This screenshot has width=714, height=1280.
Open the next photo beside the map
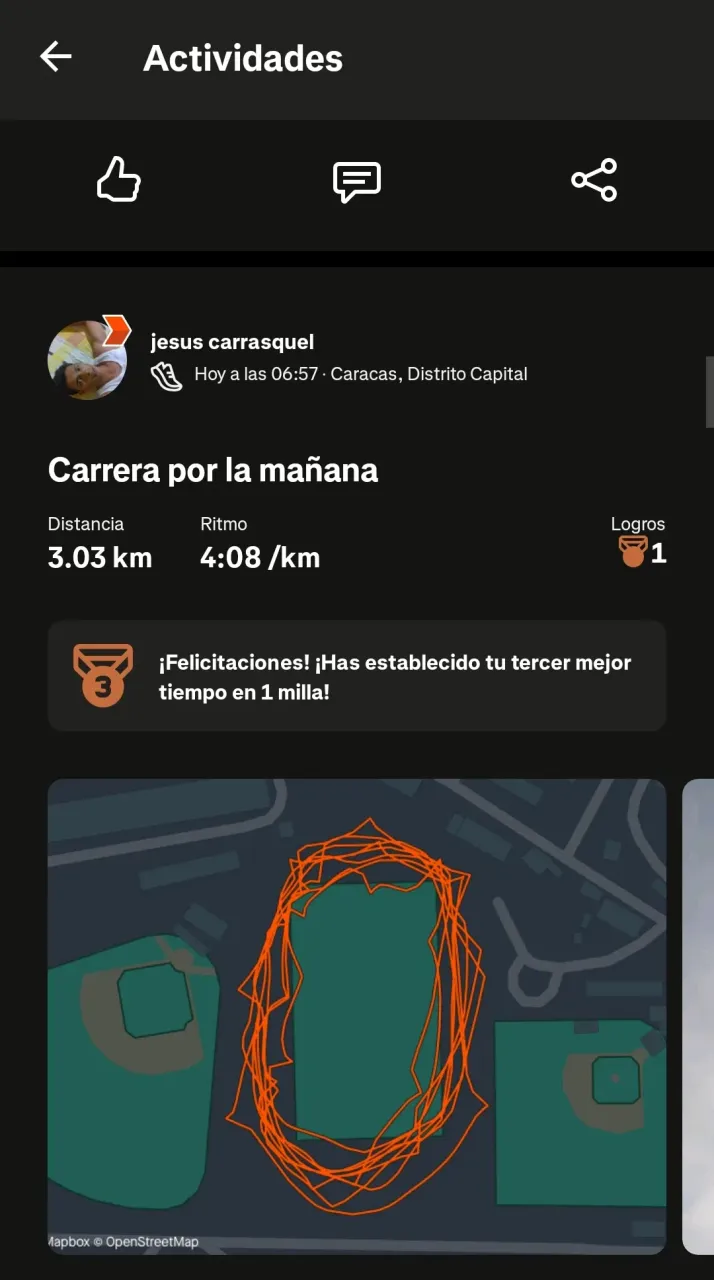coord(698,1015)
